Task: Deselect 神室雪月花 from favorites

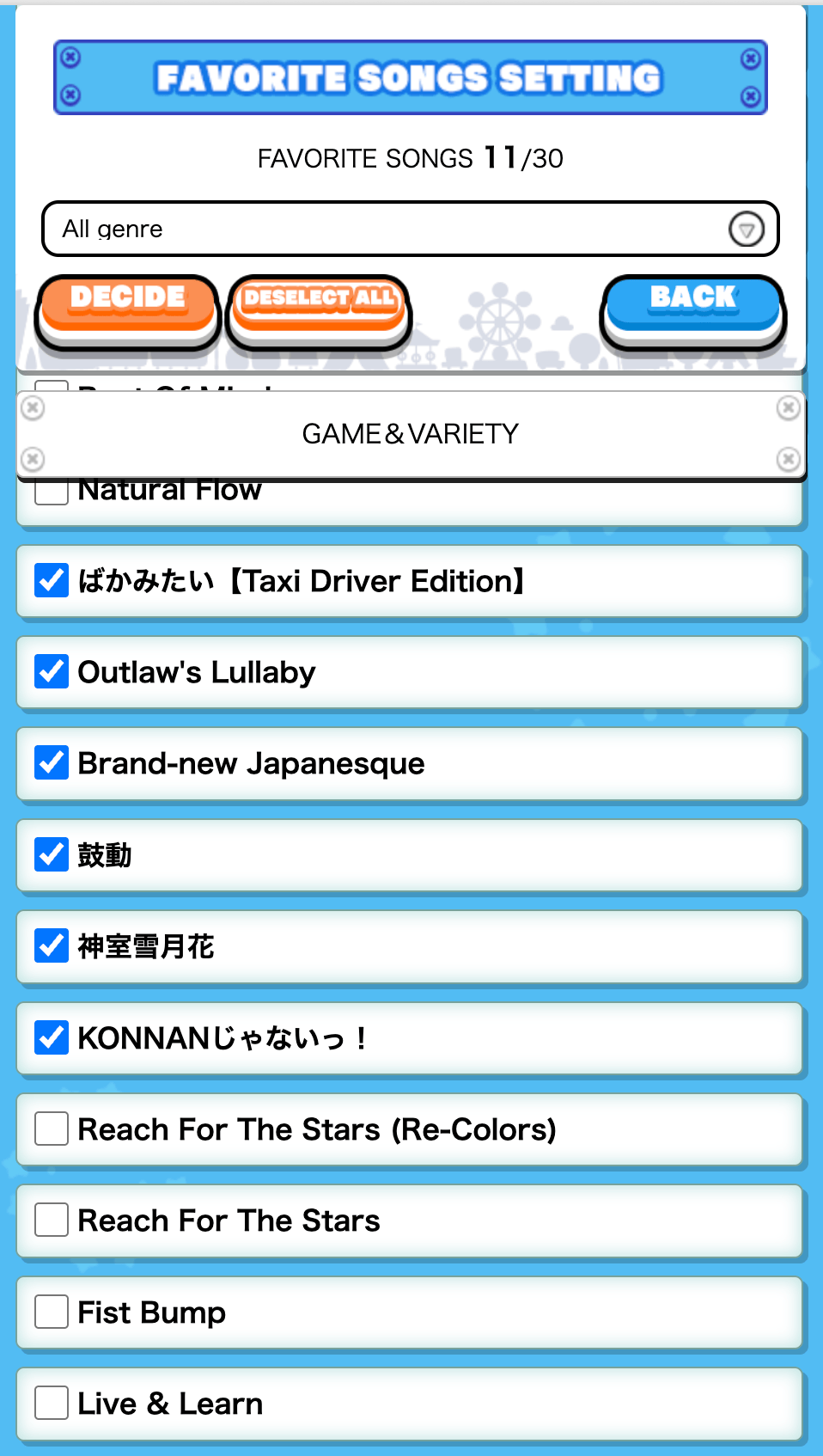Action: tap(52, 946)
